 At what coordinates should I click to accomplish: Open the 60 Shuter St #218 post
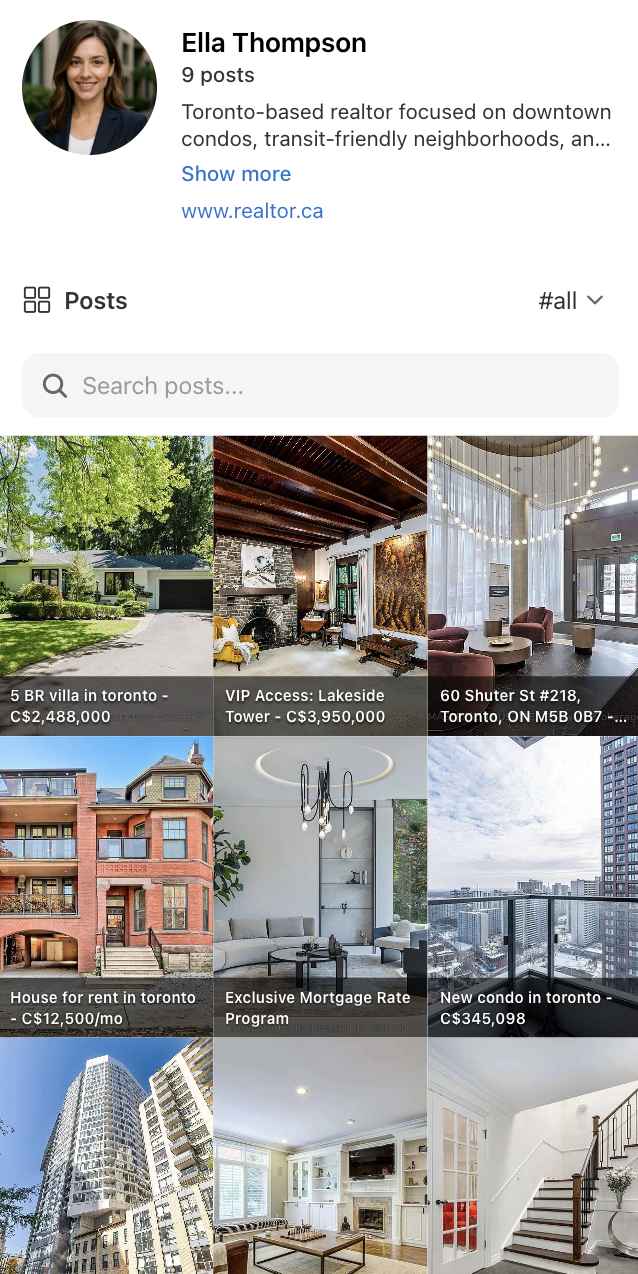click(x=533, y=585)
